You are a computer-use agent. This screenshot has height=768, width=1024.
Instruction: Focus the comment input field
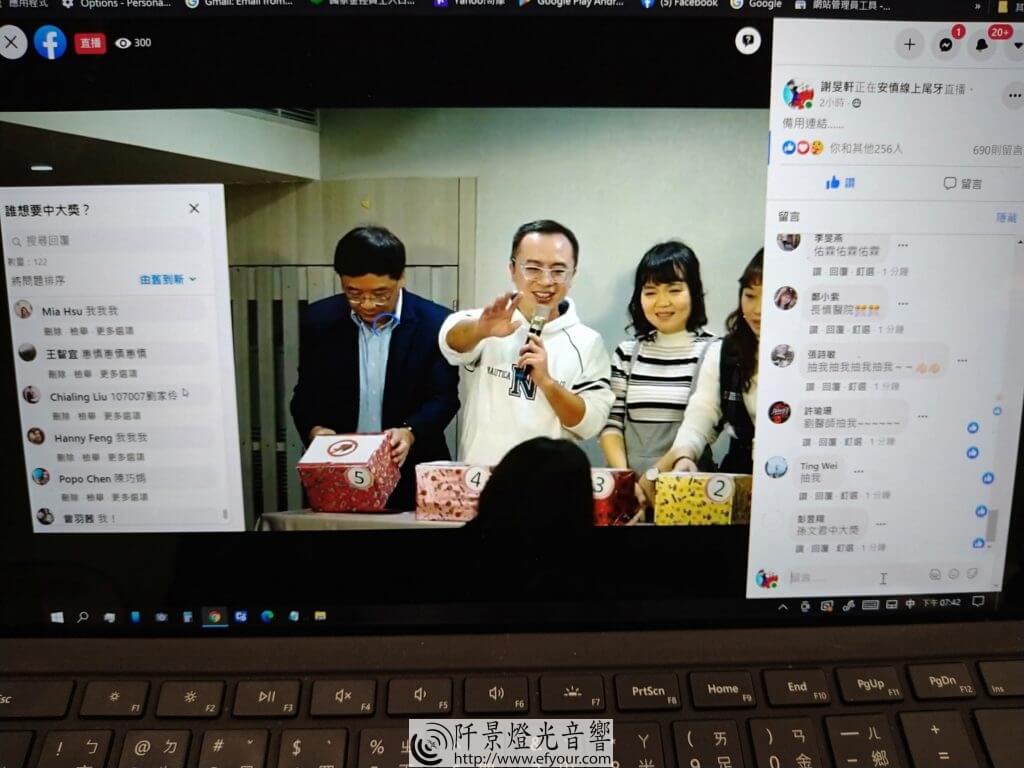click(x=850, y=577)
